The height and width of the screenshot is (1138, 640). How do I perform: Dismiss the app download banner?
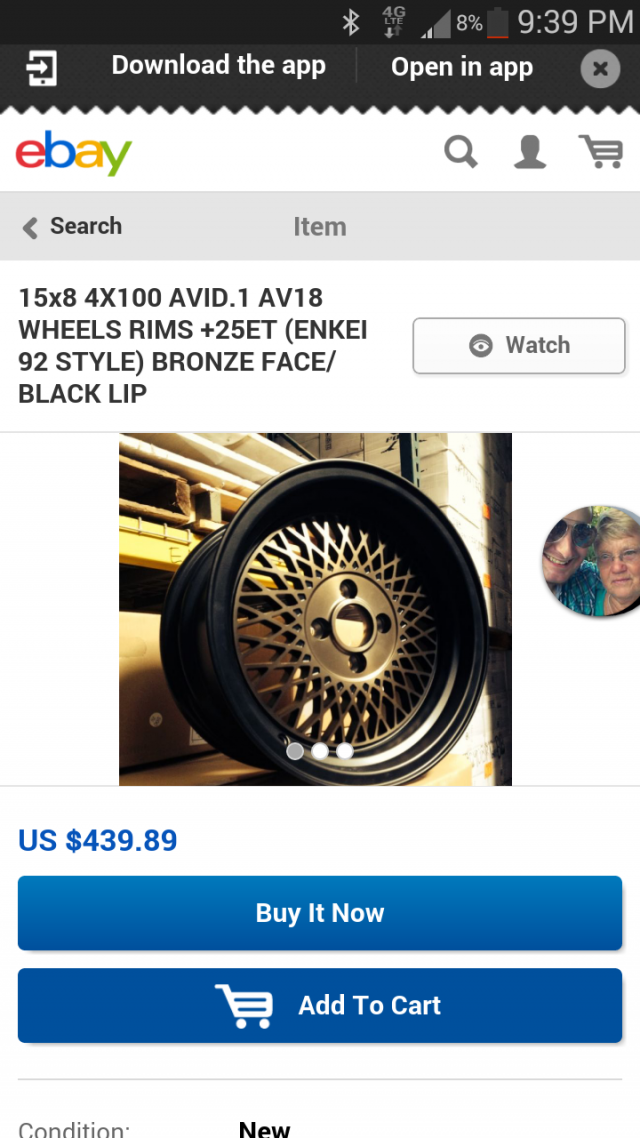click(x=600, y=68)
